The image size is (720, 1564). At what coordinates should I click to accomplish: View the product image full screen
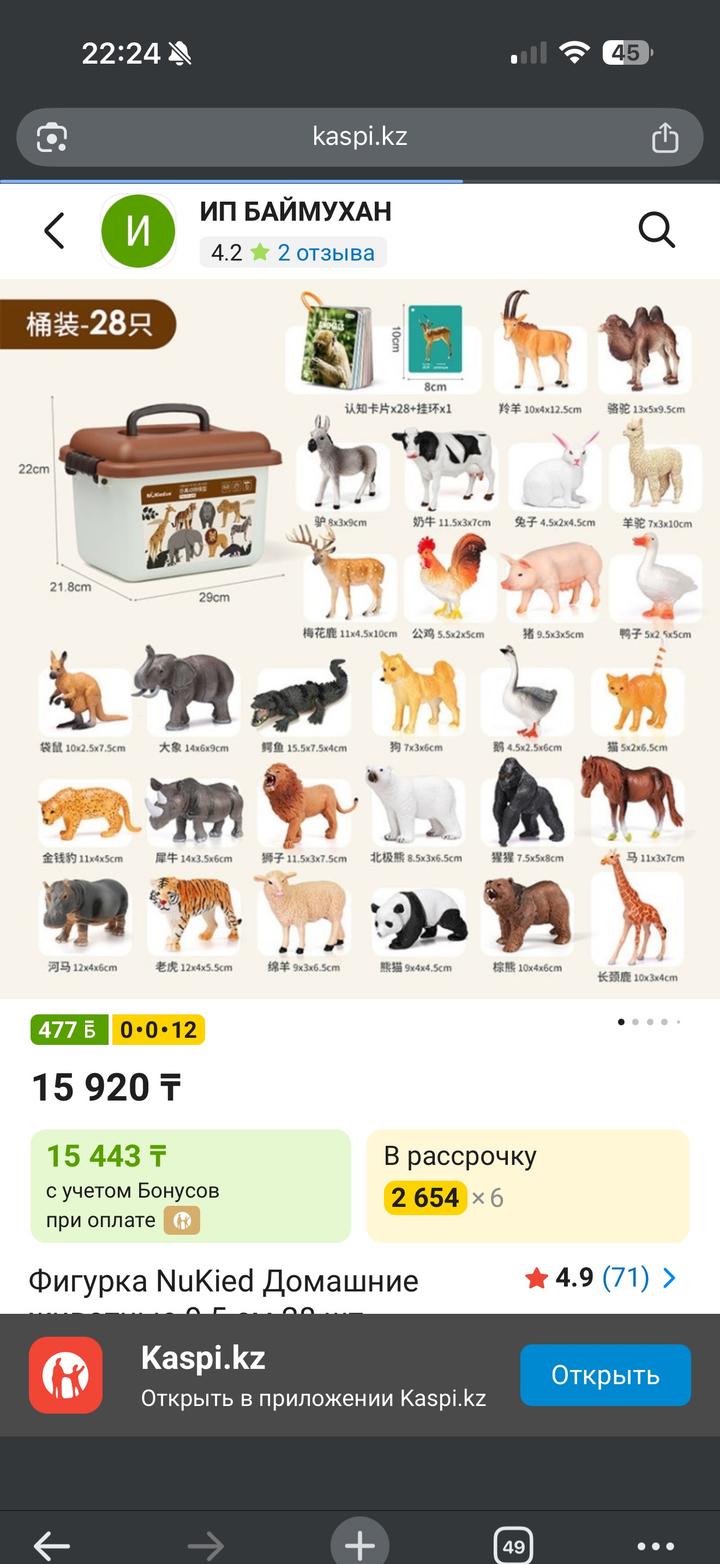point(360,640)
